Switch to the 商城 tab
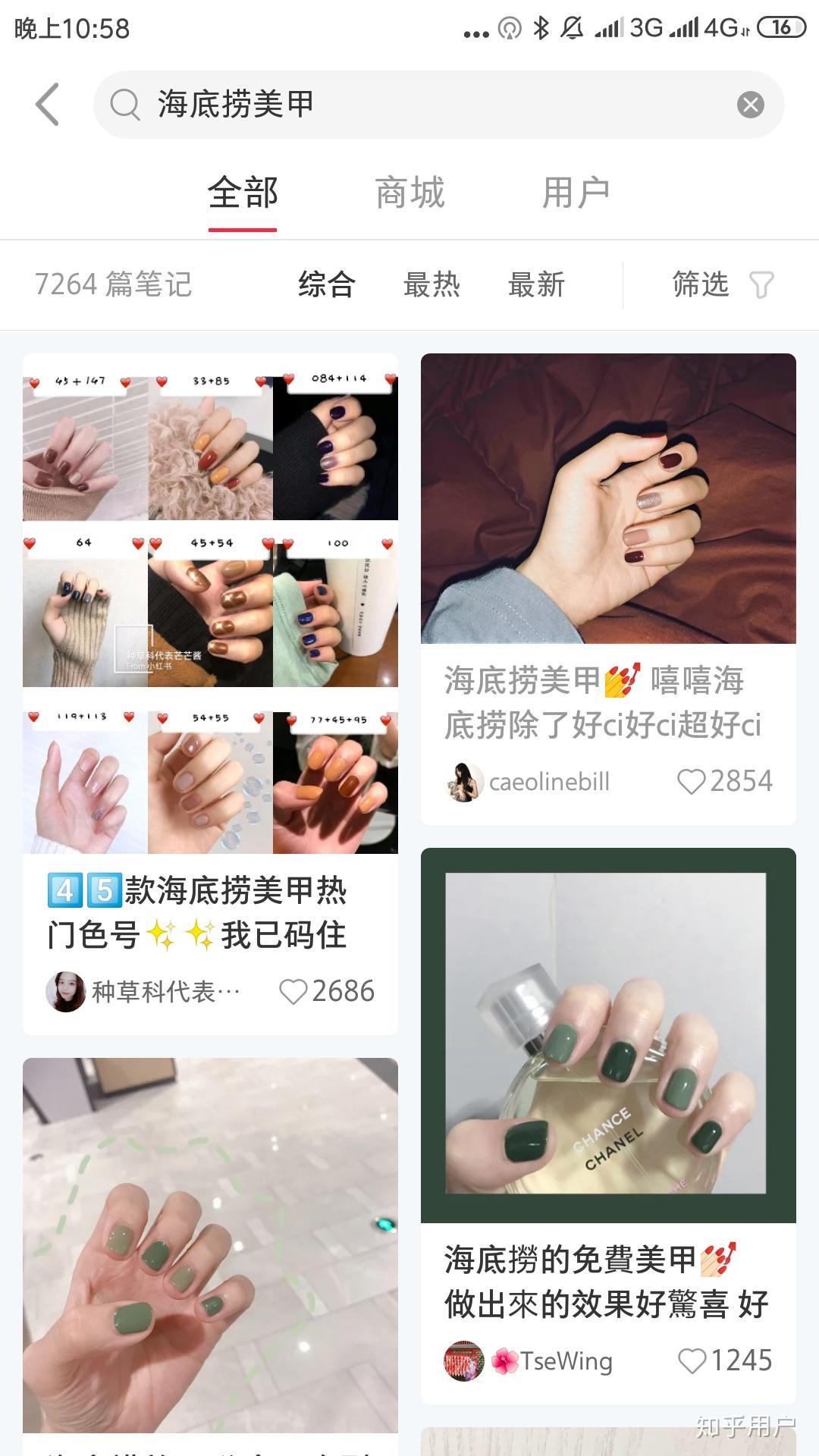819x1456 pixels. pos(409,193)
